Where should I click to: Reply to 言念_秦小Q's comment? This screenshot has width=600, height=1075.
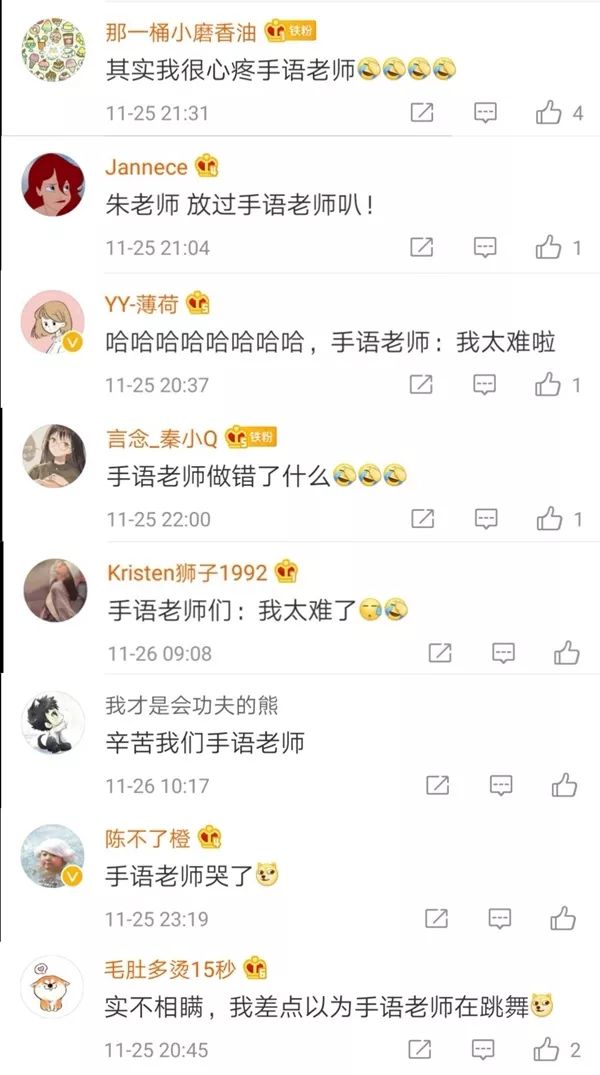(x=485, y=519)
